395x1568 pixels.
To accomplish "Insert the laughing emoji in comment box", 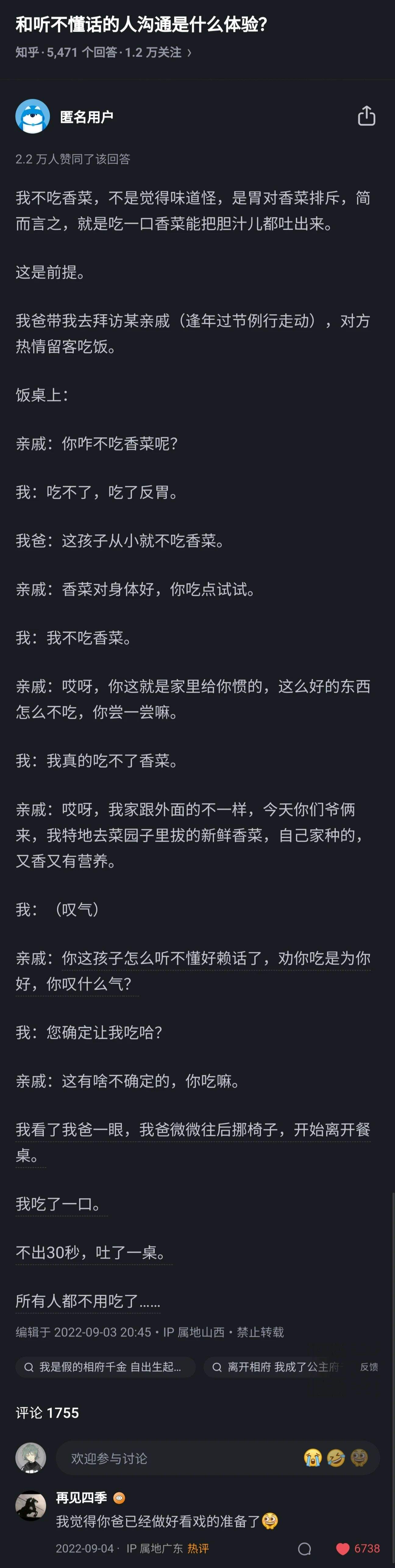I will pyautogui.click(x=336, y=1458).
